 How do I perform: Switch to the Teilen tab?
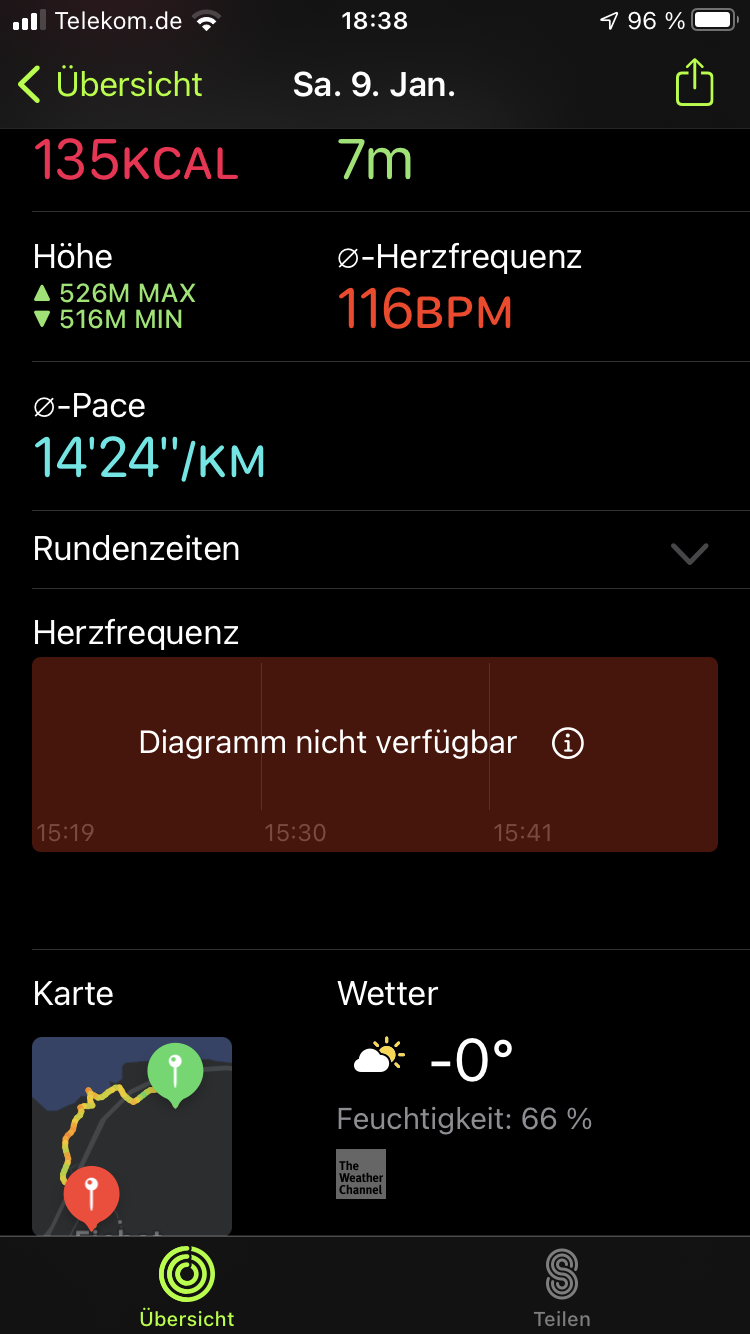coord(562,1287)
